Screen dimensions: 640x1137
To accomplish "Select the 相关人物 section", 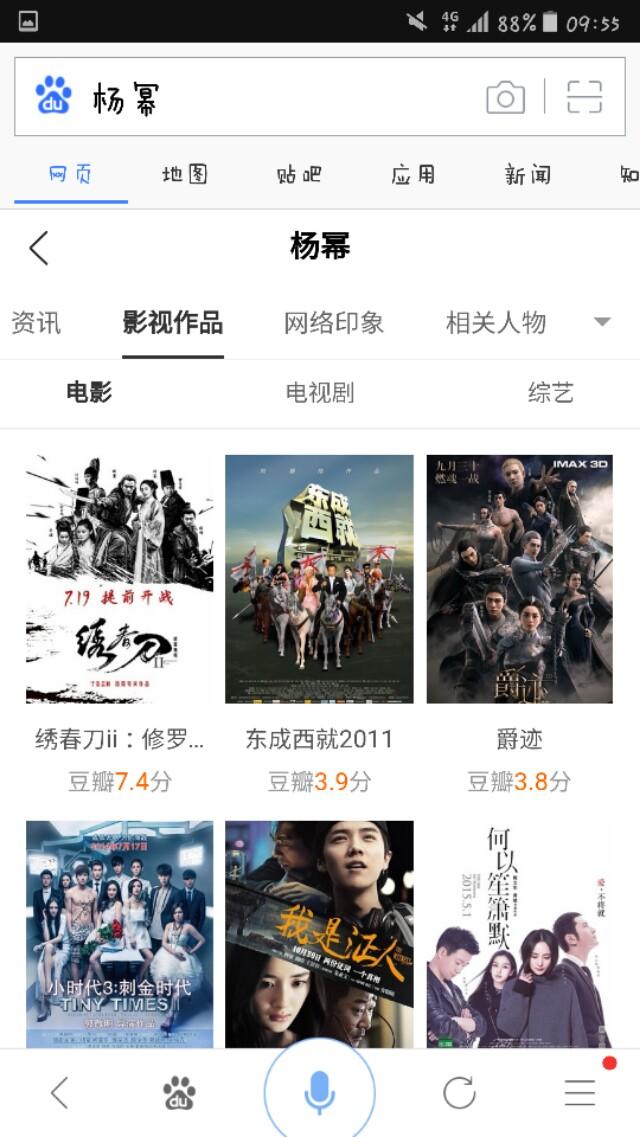I will coord(496,322).
